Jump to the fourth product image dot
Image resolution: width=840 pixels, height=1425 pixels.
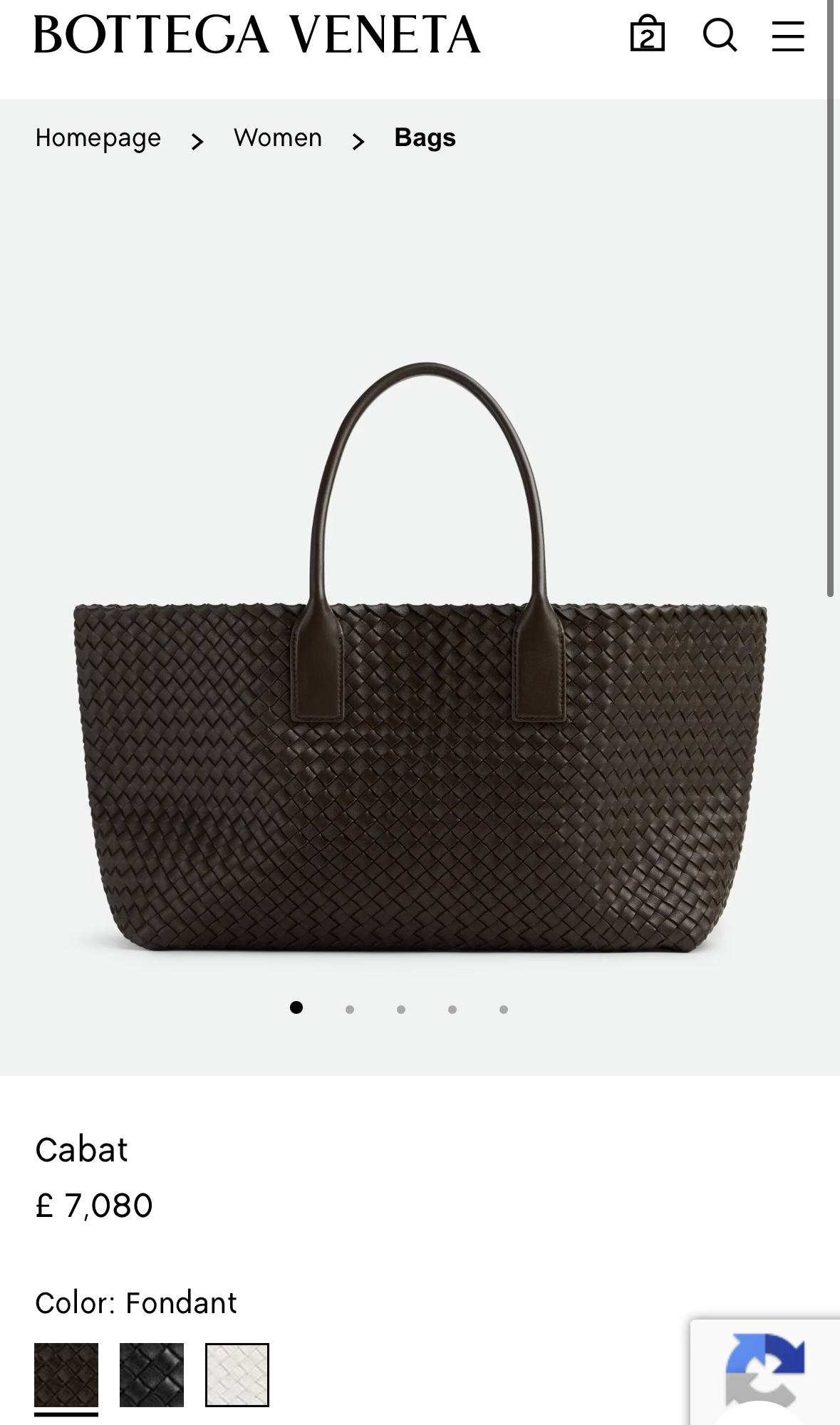click(x=452, y=1010)
